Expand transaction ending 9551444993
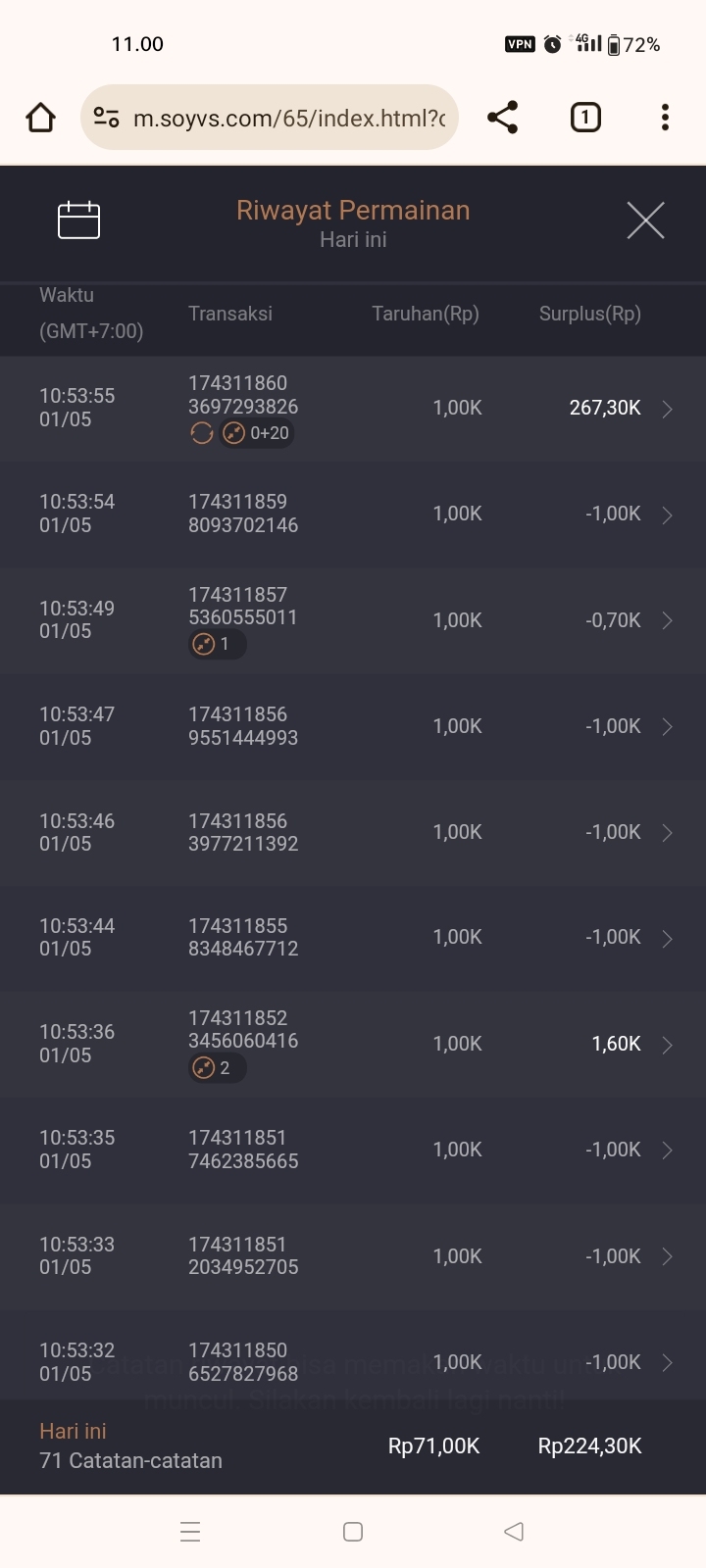This screenshot has height=1568, width=706. click(x=667, y=726)
